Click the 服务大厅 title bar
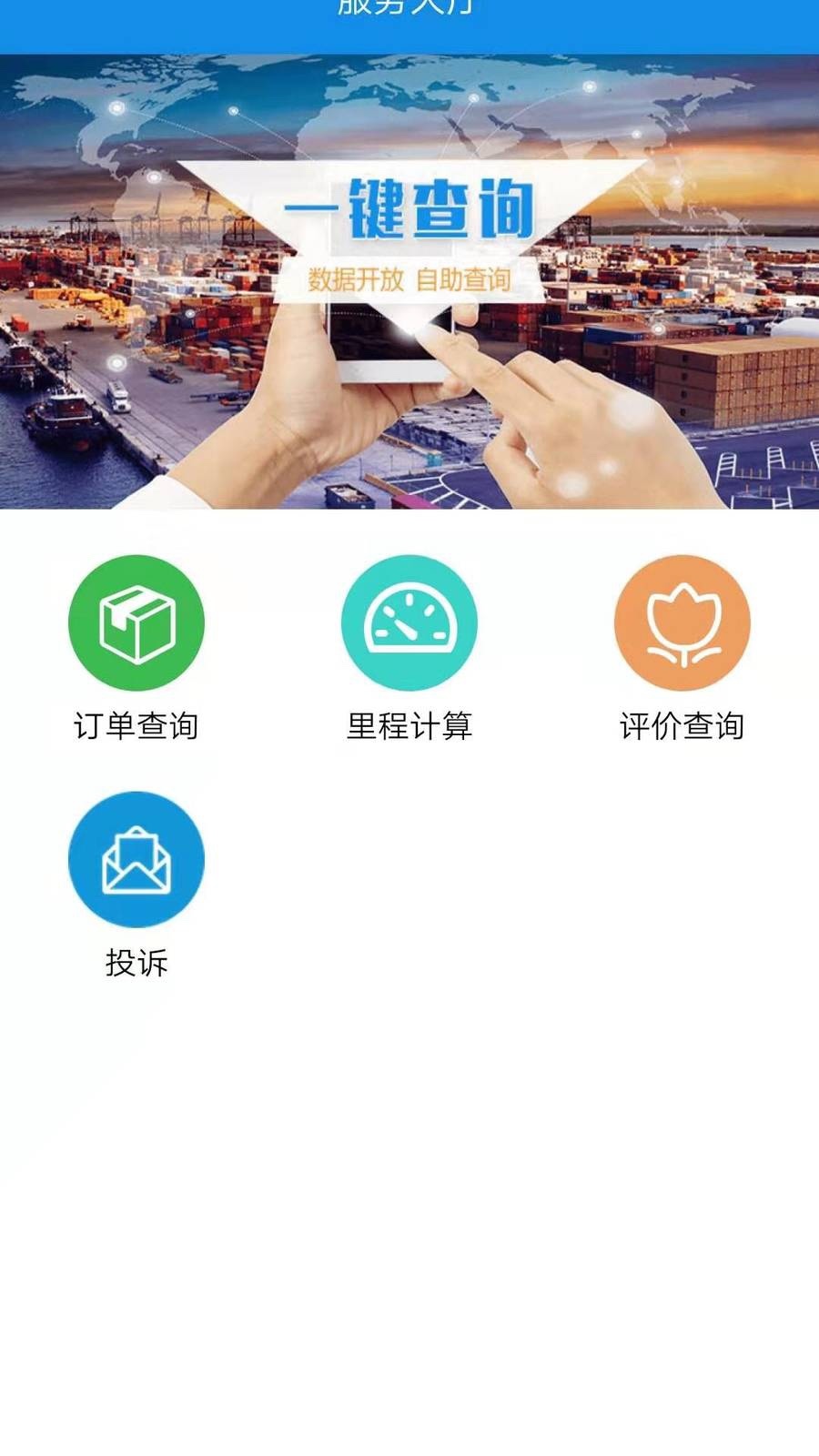This screenshot has width=819, height=1456. click(409, 14)
